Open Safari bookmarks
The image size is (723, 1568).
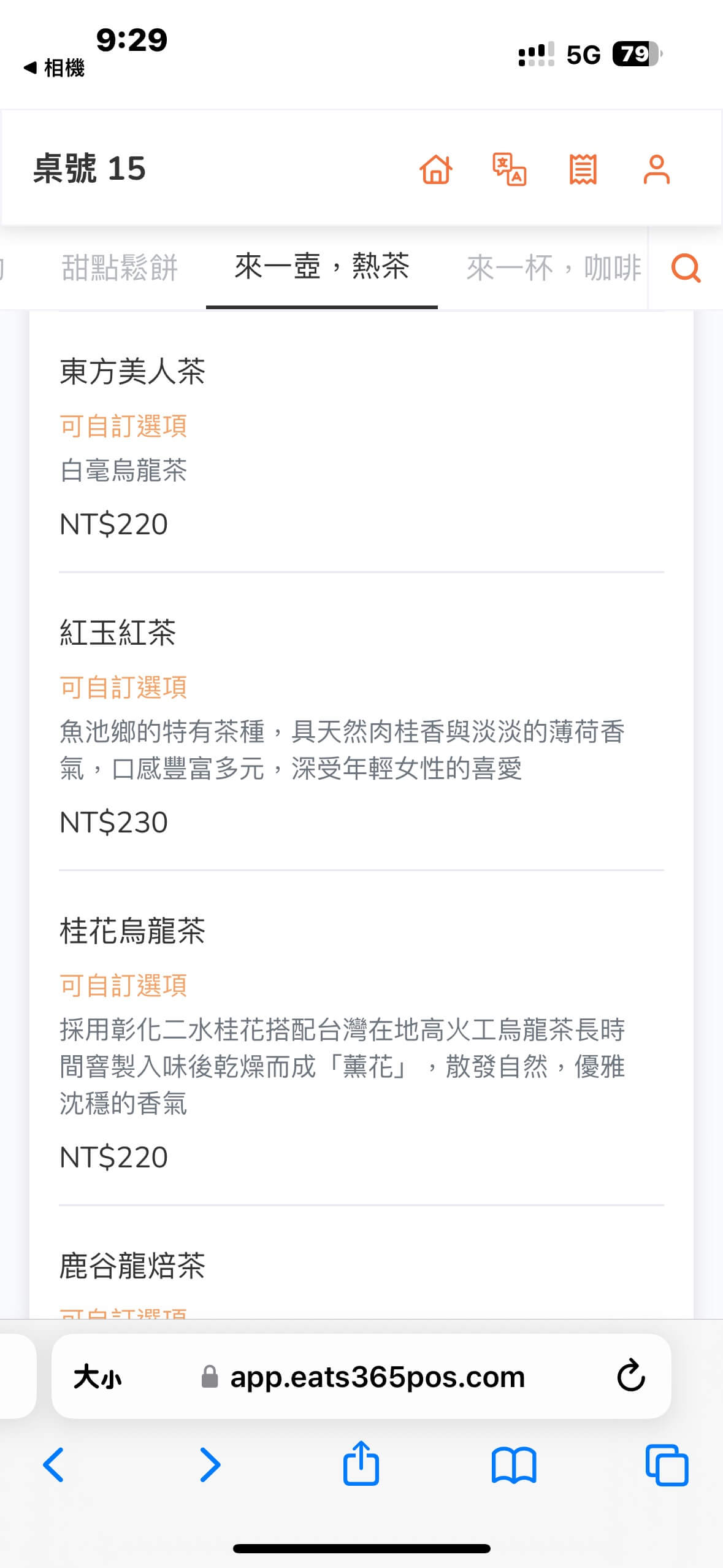(x=514, y=1465)
